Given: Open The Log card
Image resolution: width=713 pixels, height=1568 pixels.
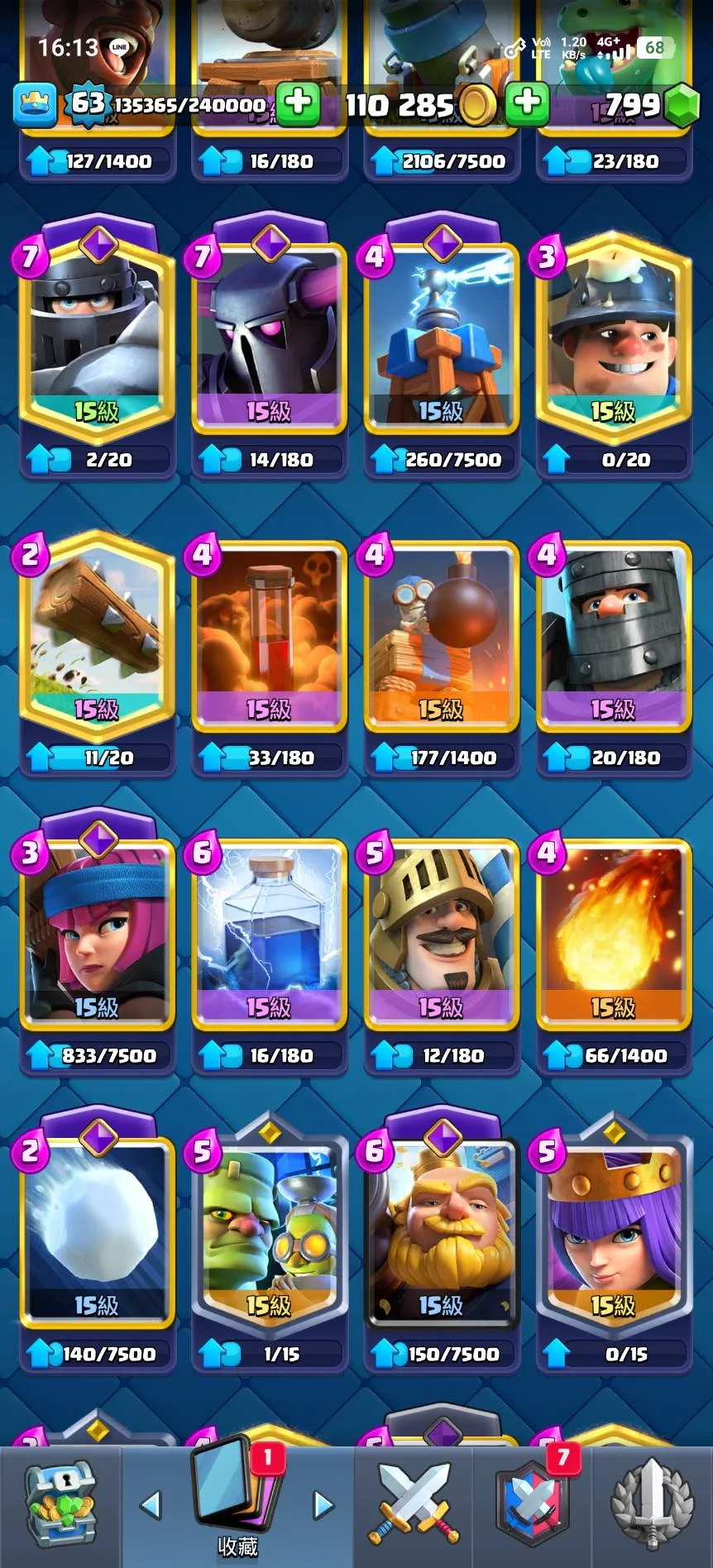Looking at the screenshot, I should (x=97, y=629).
